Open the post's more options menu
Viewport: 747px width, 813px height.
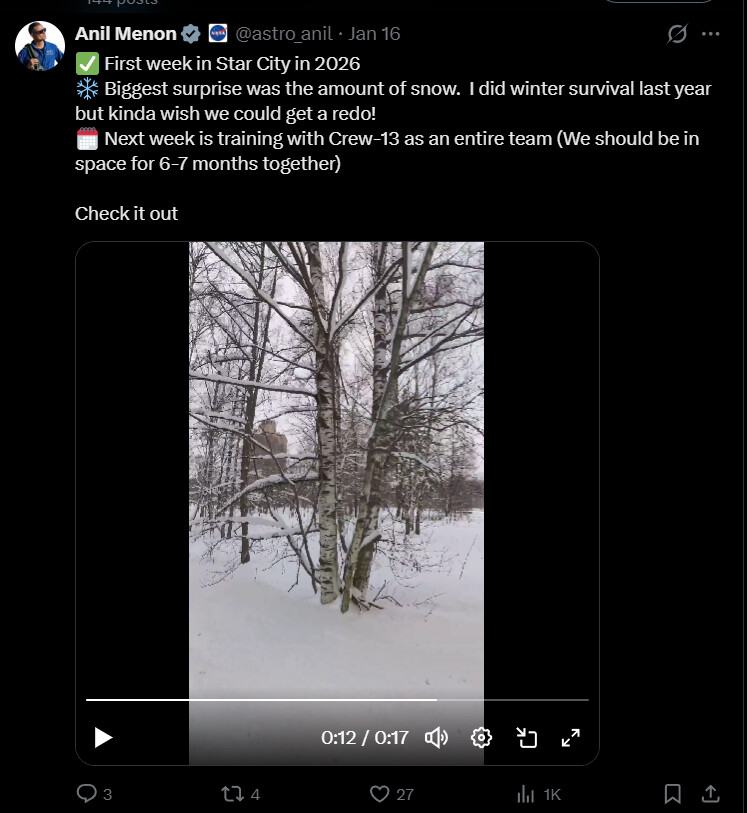711,34
